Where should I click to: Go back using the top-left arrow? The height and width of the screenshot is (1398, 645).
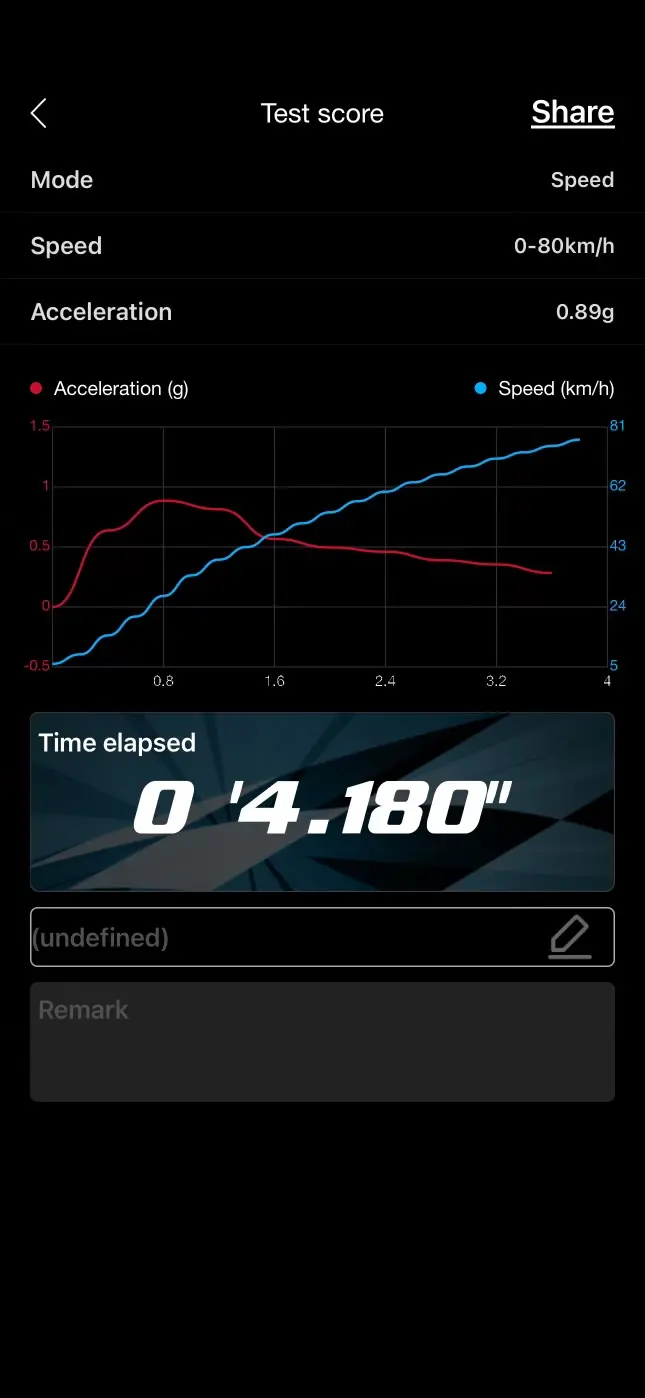click(x=39, y=113)
